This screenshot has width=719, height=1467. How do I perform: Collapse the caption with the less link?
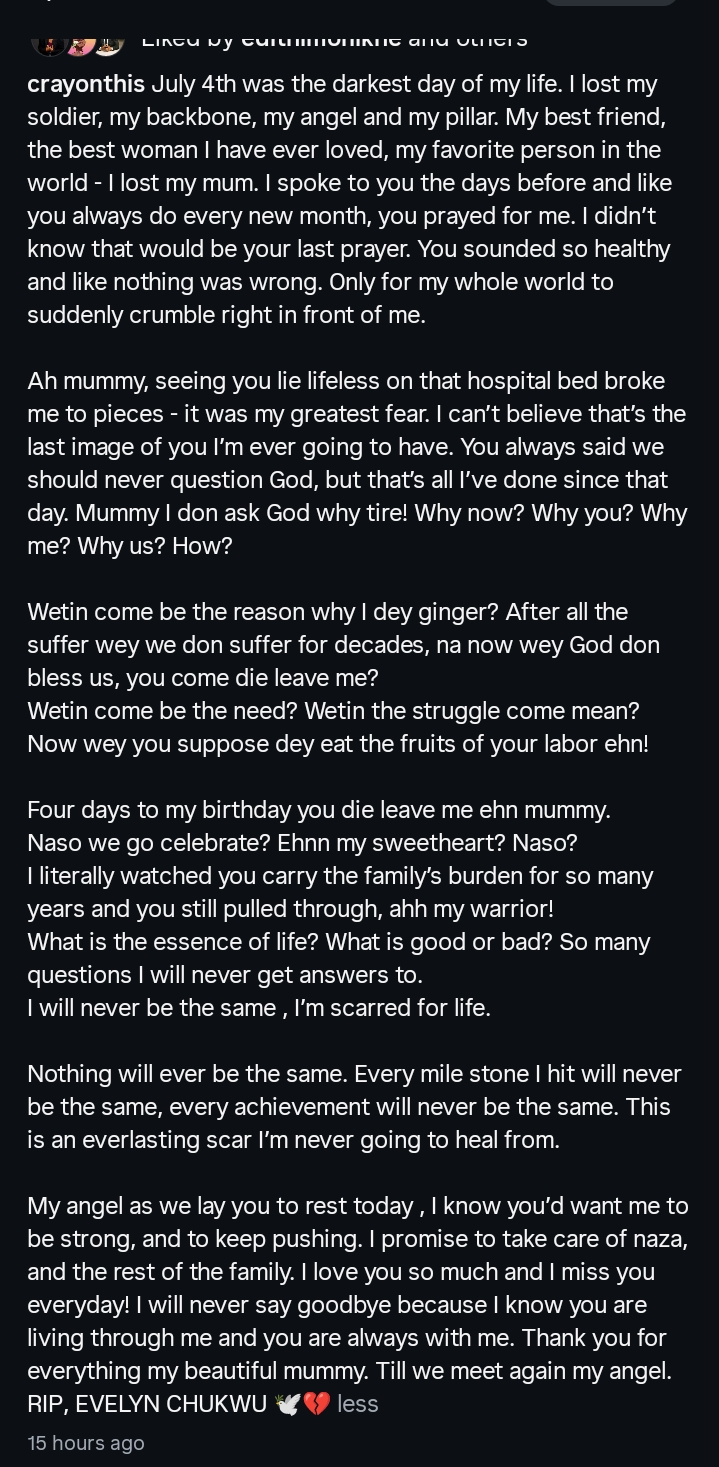357,1404
